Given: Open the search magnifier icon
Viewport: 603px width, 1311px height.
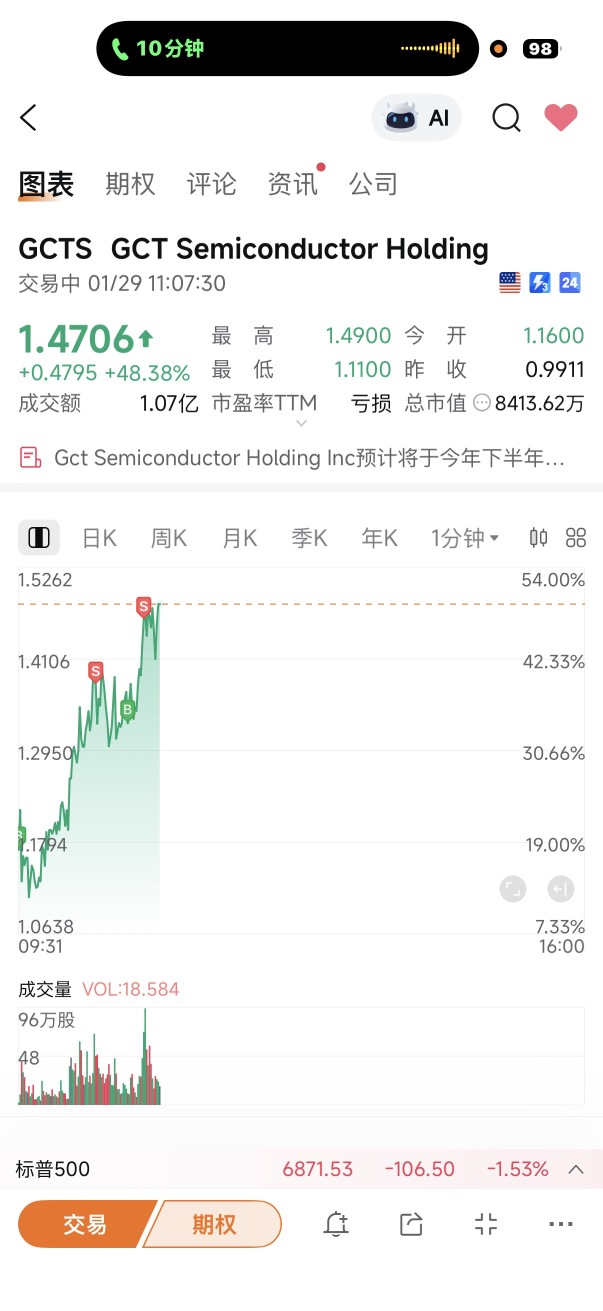Looking at the screenshot, I should point(506,118).
